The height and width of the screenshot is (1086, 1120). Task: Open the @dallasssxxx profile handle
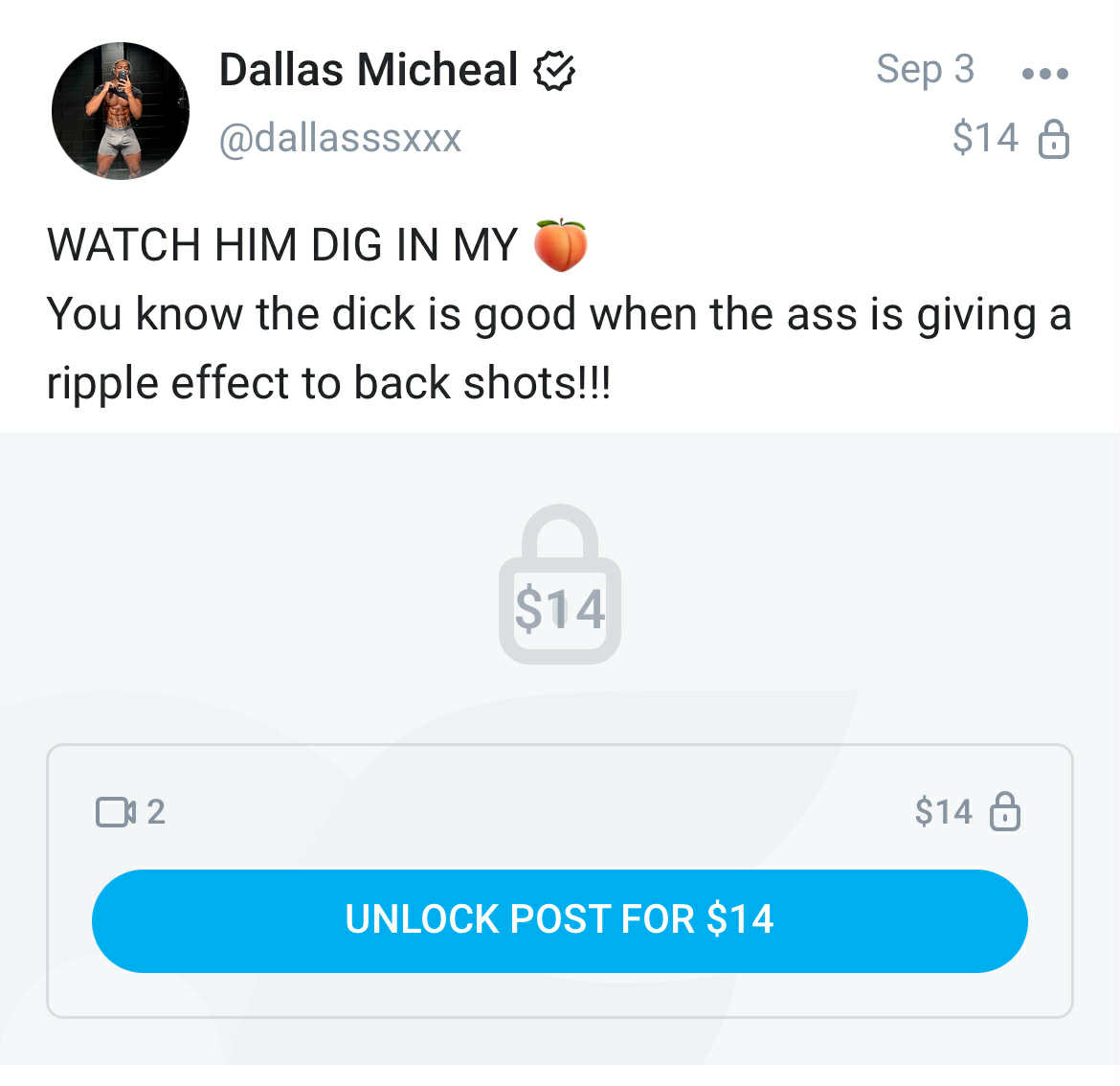click(340, 138)
